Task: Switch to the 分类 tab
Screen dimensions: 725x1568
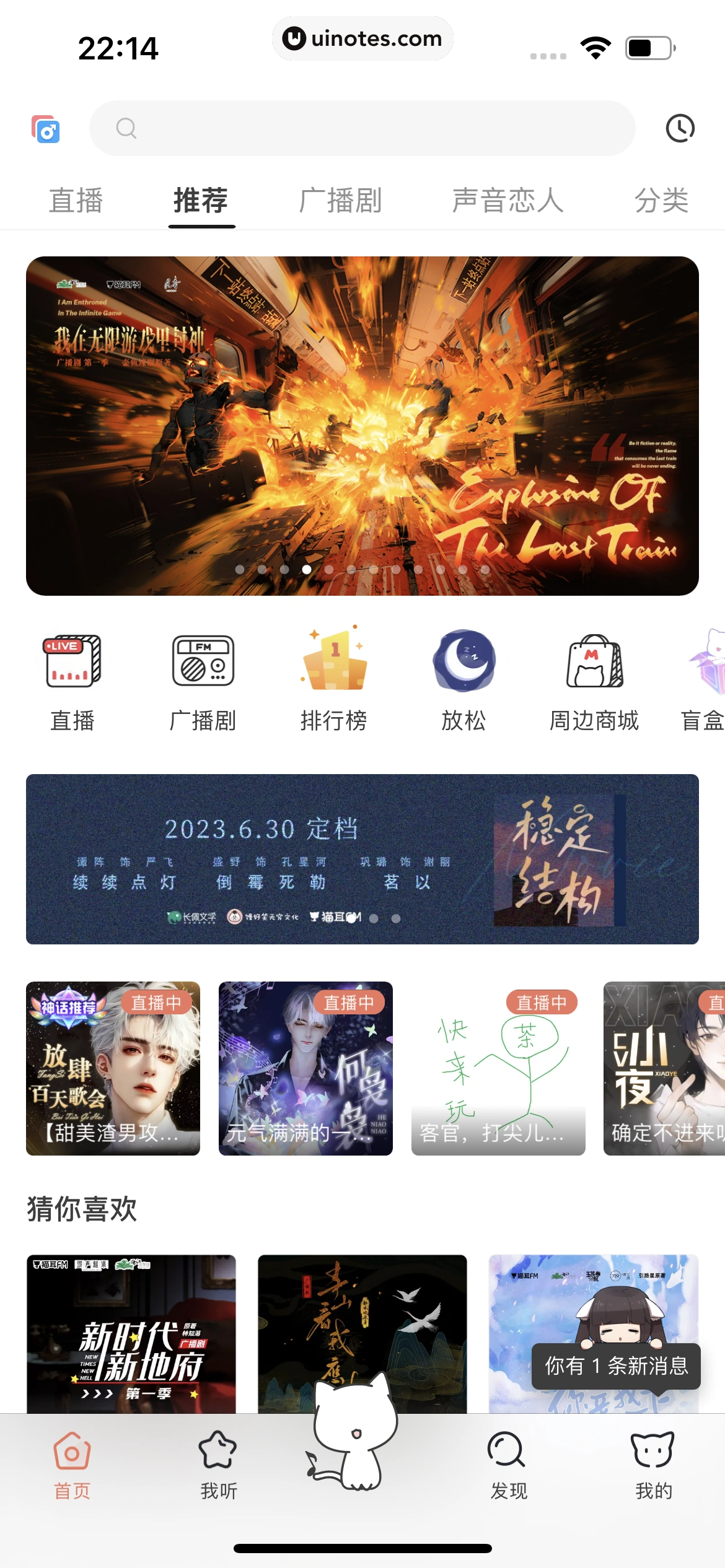Action: coord(661,201)
